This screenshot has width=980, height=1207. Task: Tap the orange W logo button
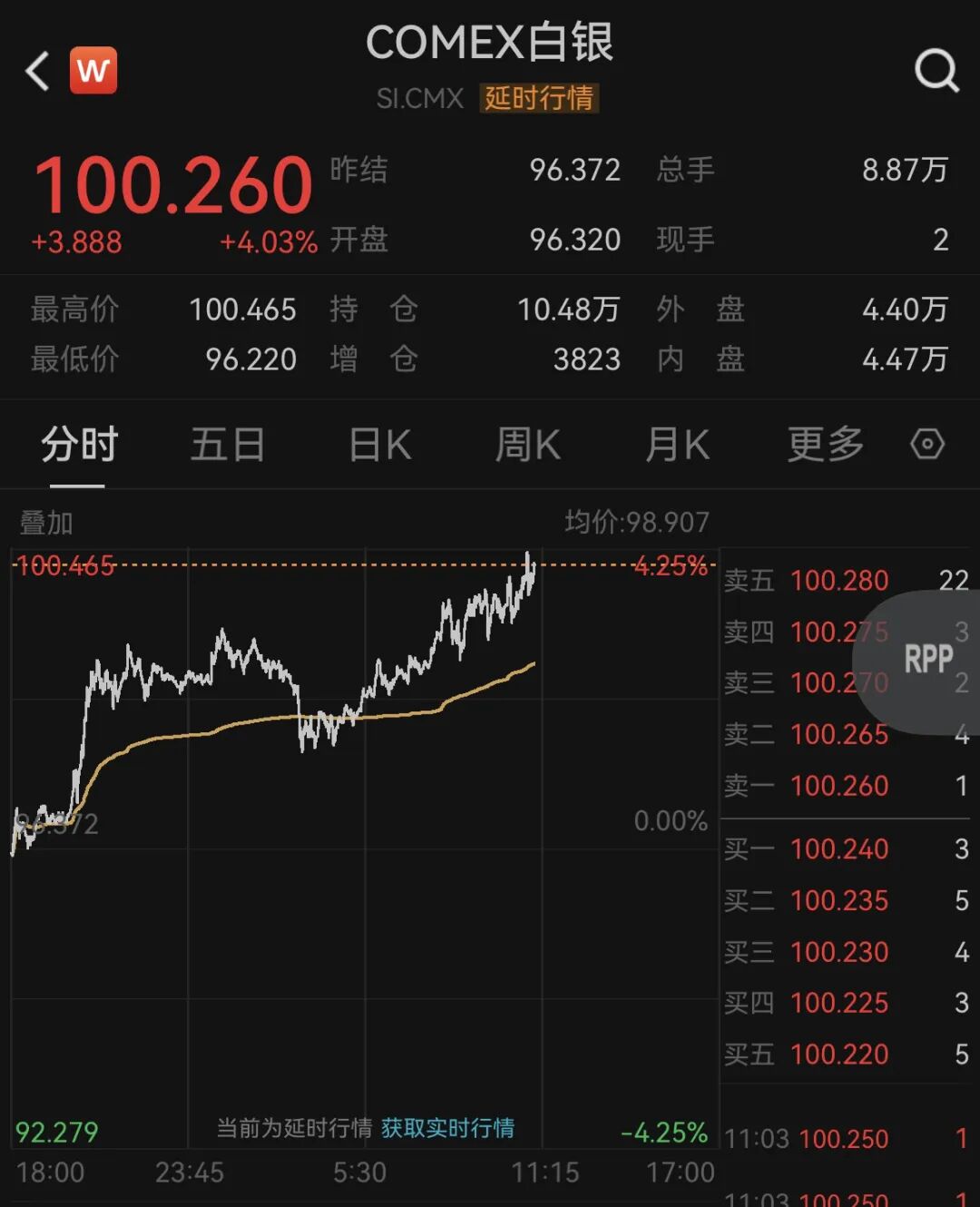(x=93, y=70)
